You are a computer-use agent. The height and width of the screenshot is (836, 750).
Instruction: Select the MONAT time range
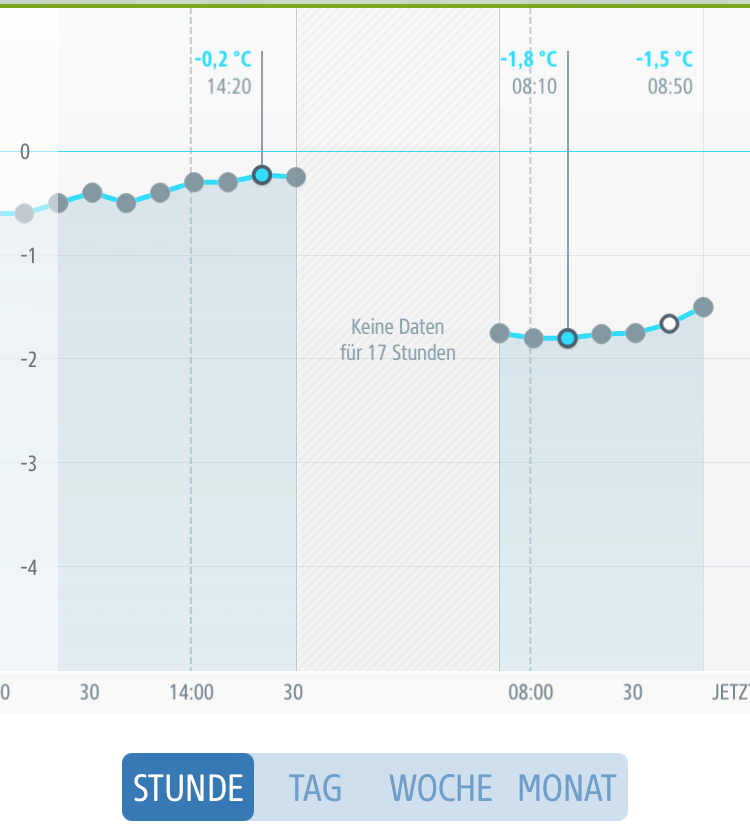[x=567, y=788]
